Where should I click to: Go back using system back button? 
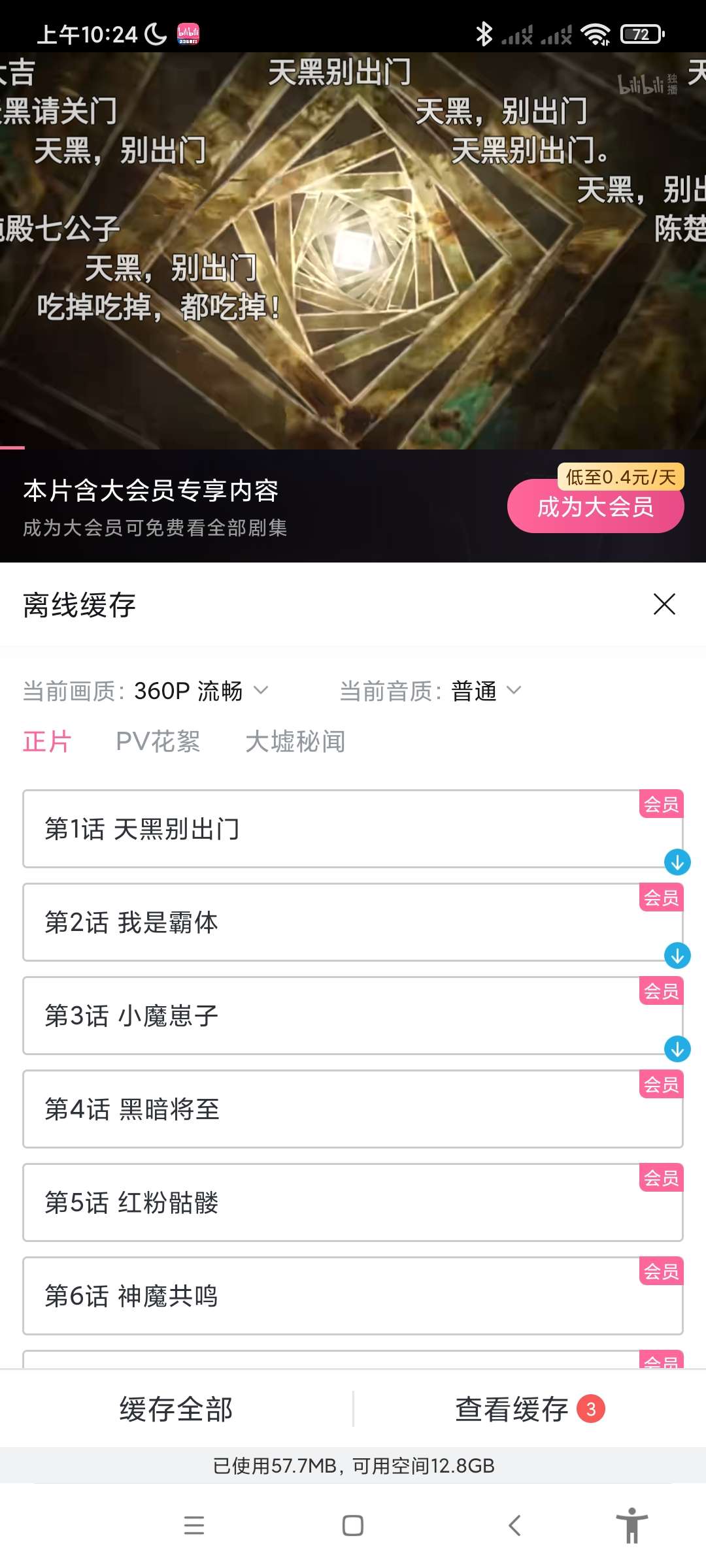point(514,1526)
